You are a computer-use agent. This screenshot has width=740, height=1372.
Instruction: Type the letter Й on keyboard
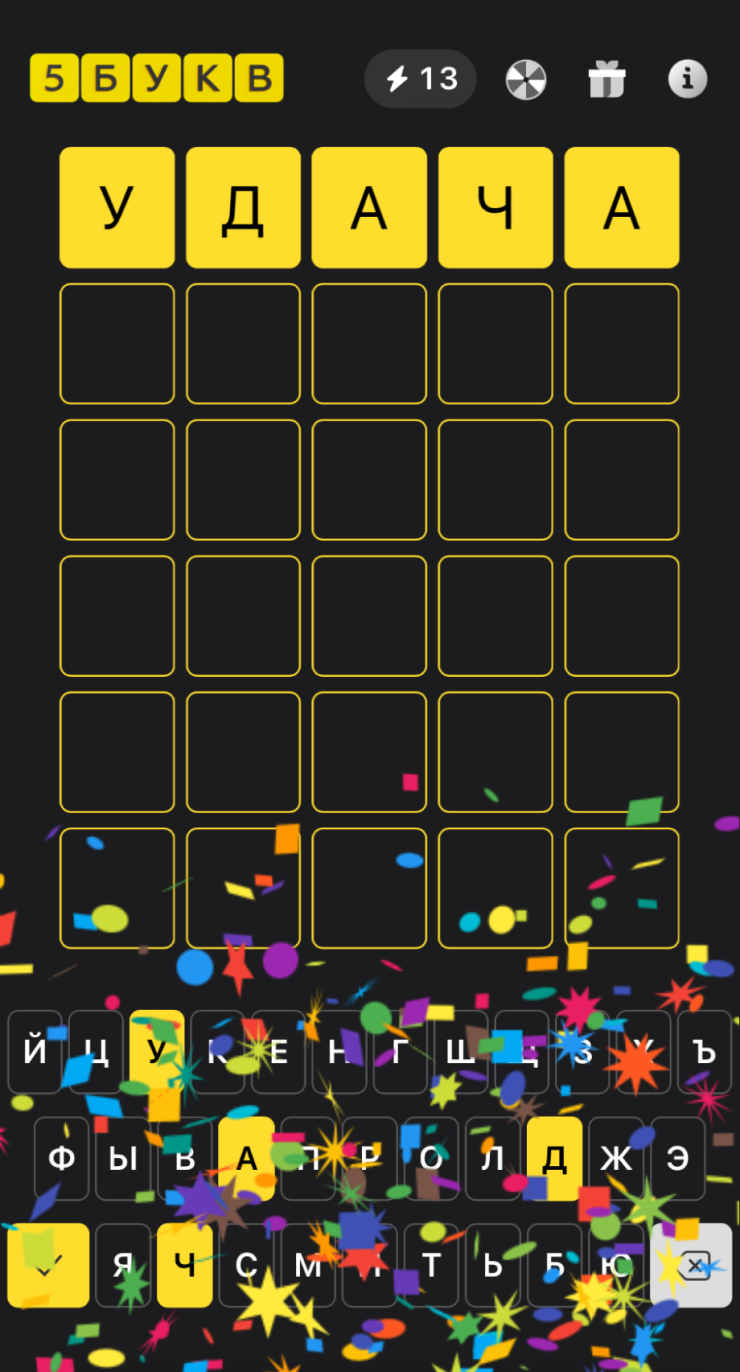(x=35, y=1052)
